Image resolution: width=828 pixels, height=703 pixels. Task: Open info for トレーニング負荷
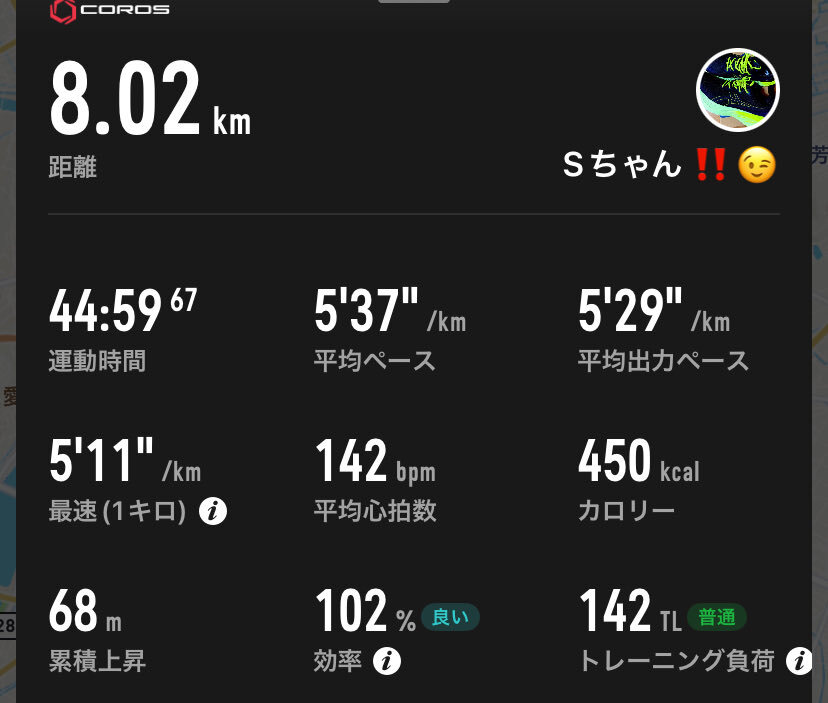click(798, 661)
